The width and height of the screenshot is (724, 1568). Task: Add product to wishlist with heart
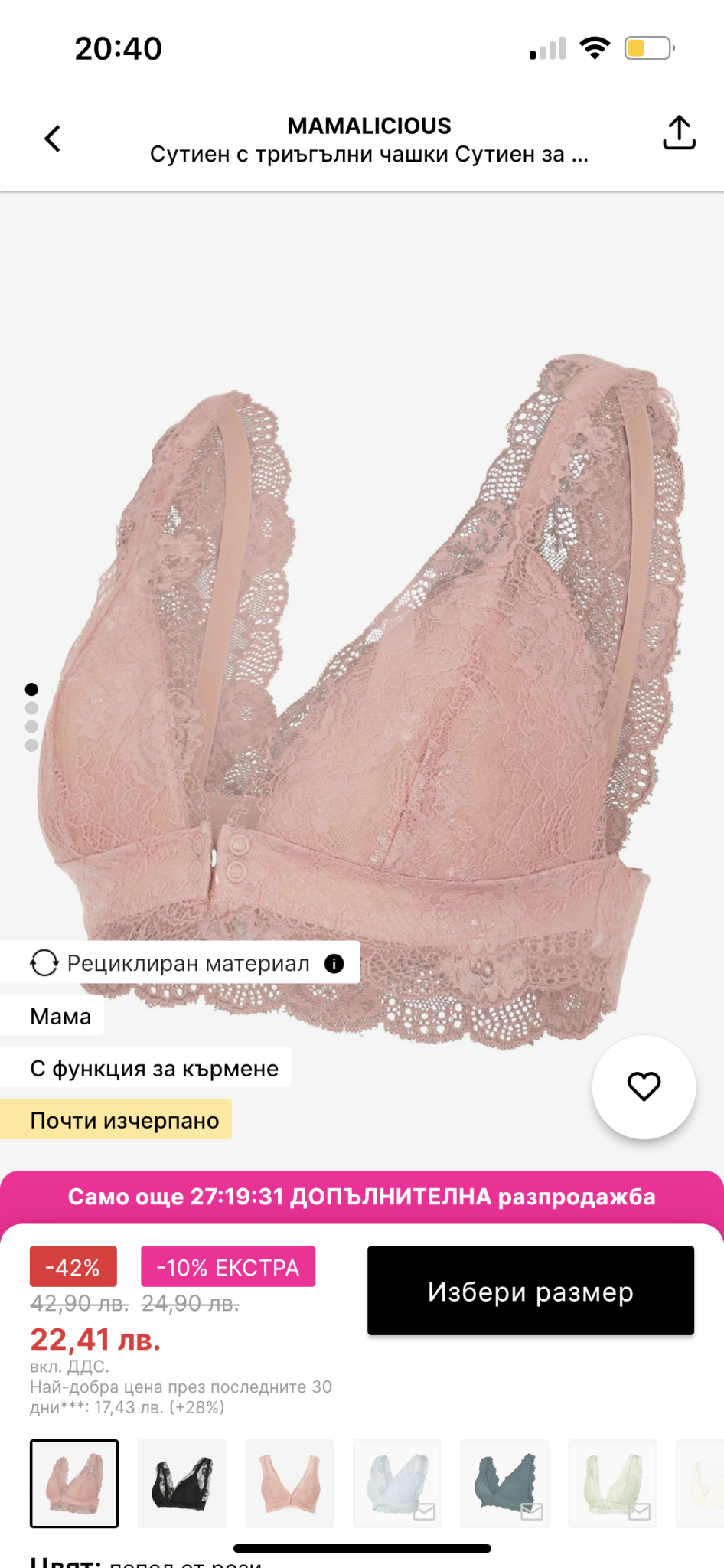tap(644, 1086)
